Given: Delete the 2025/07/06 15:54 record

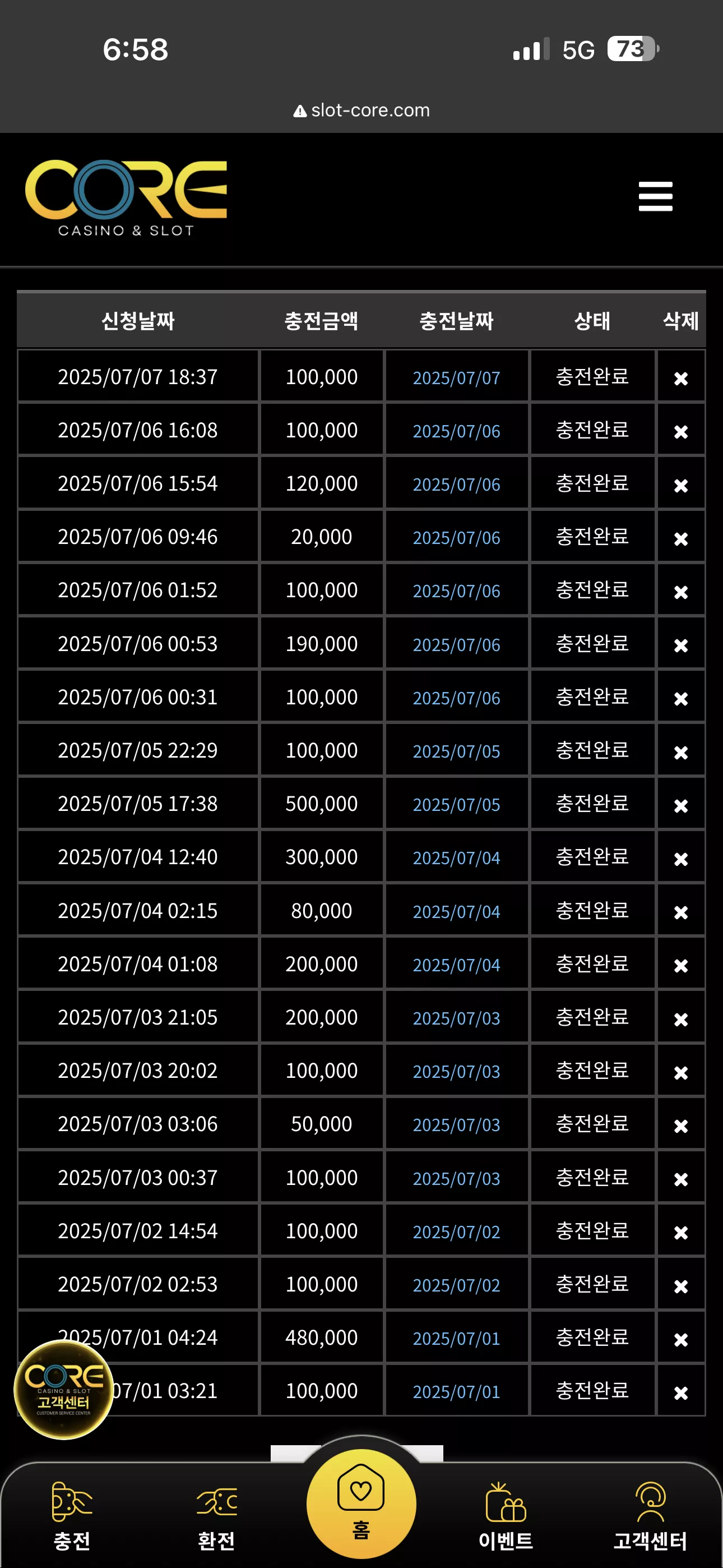Looking at the screenshot, I should click(680, 485).
